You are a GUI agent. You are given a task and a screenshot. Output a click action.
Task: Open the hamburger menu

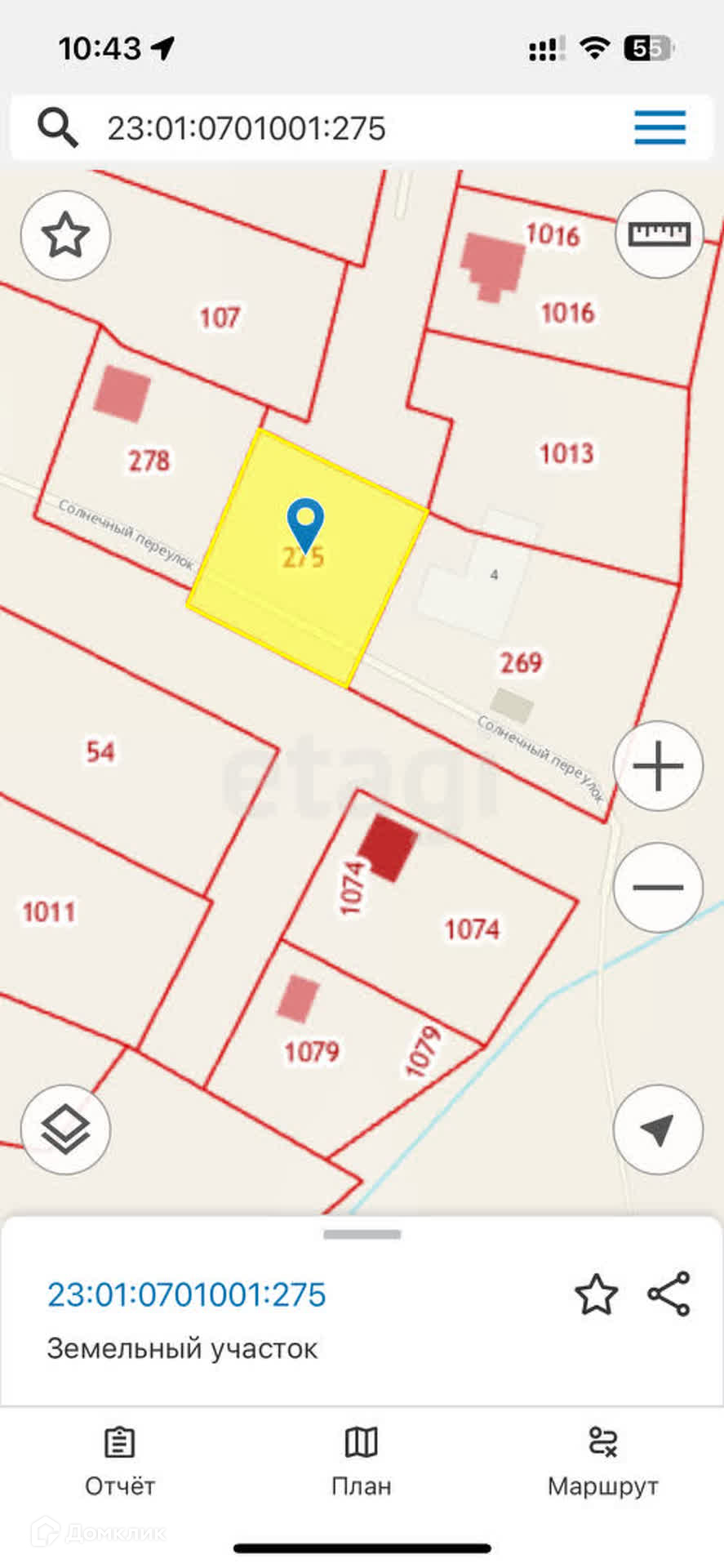pos(660,127)
